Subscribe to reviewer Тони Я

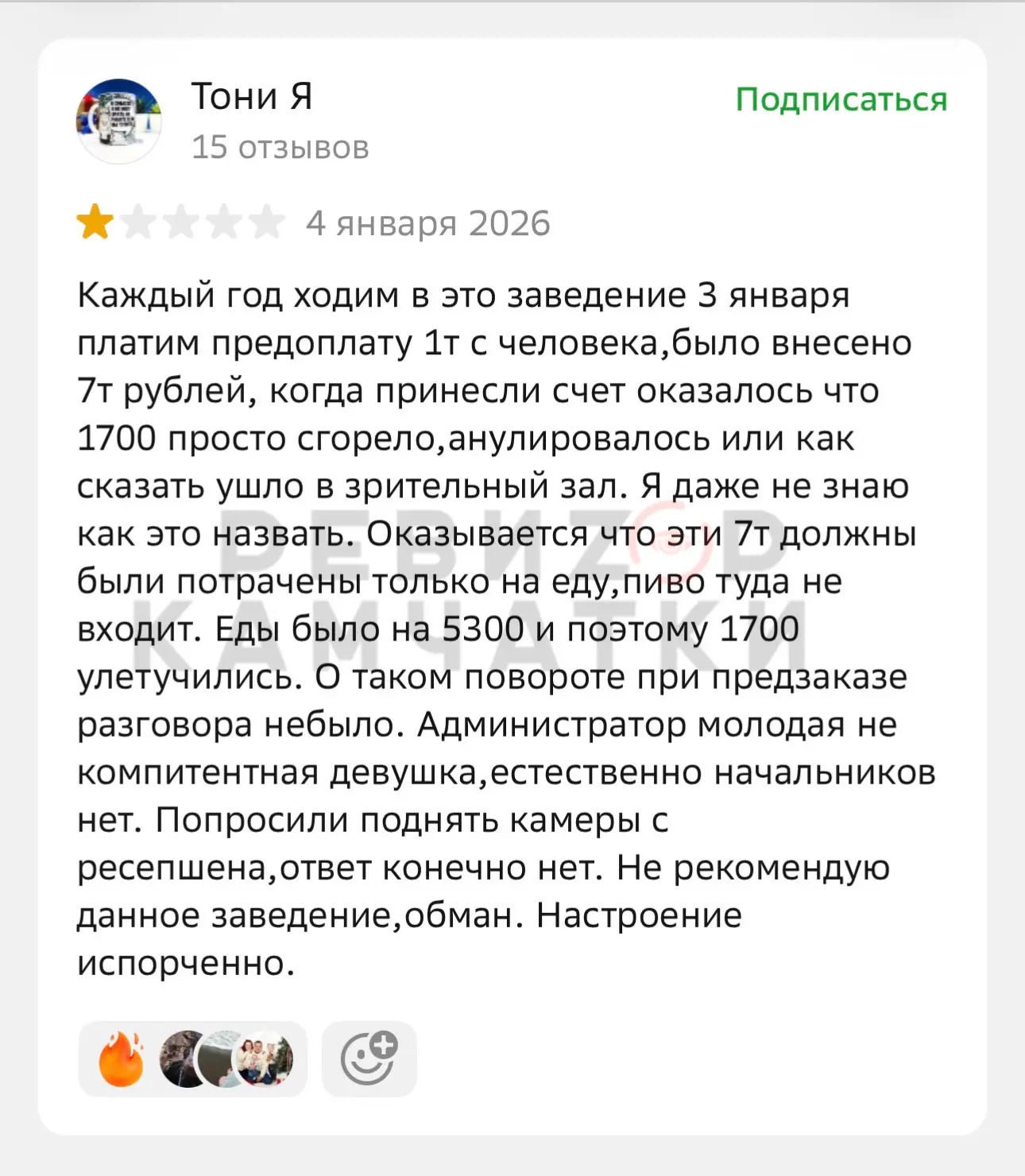pos(841,100)
